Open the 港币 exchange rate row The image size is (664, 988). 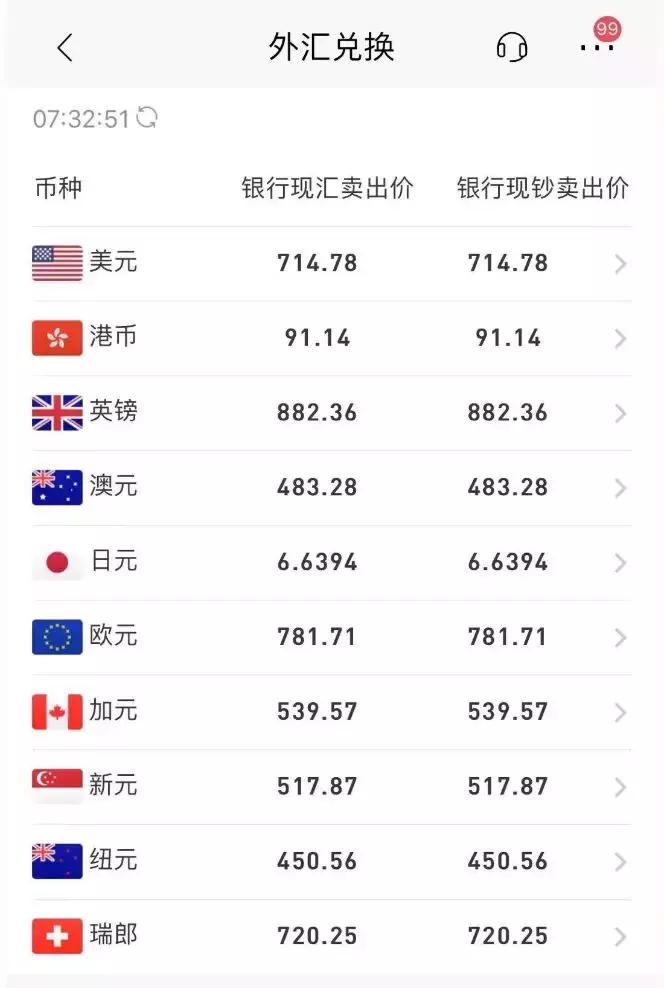tap(331, 338)
